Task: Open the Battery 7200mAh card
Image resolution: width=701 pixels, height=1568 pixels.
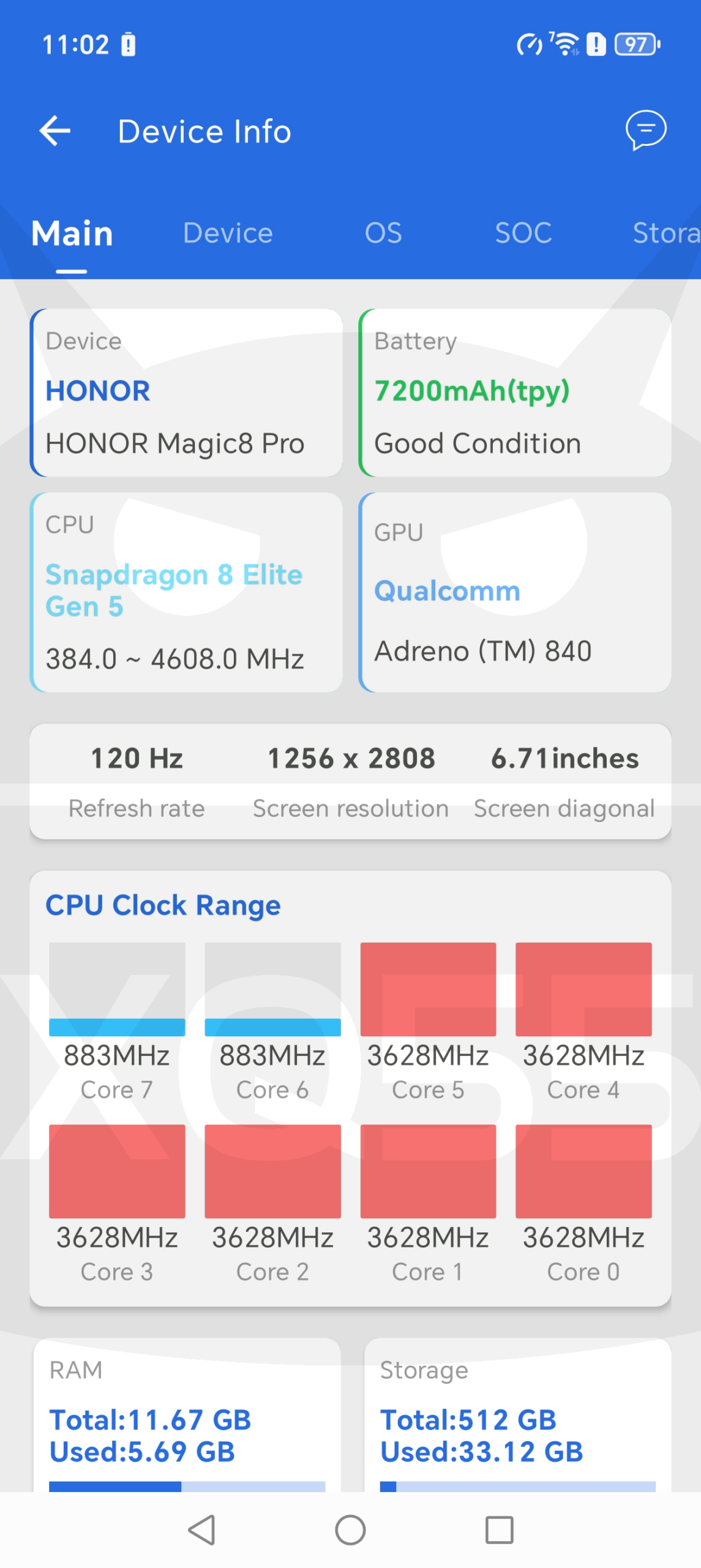Action: 514,393
